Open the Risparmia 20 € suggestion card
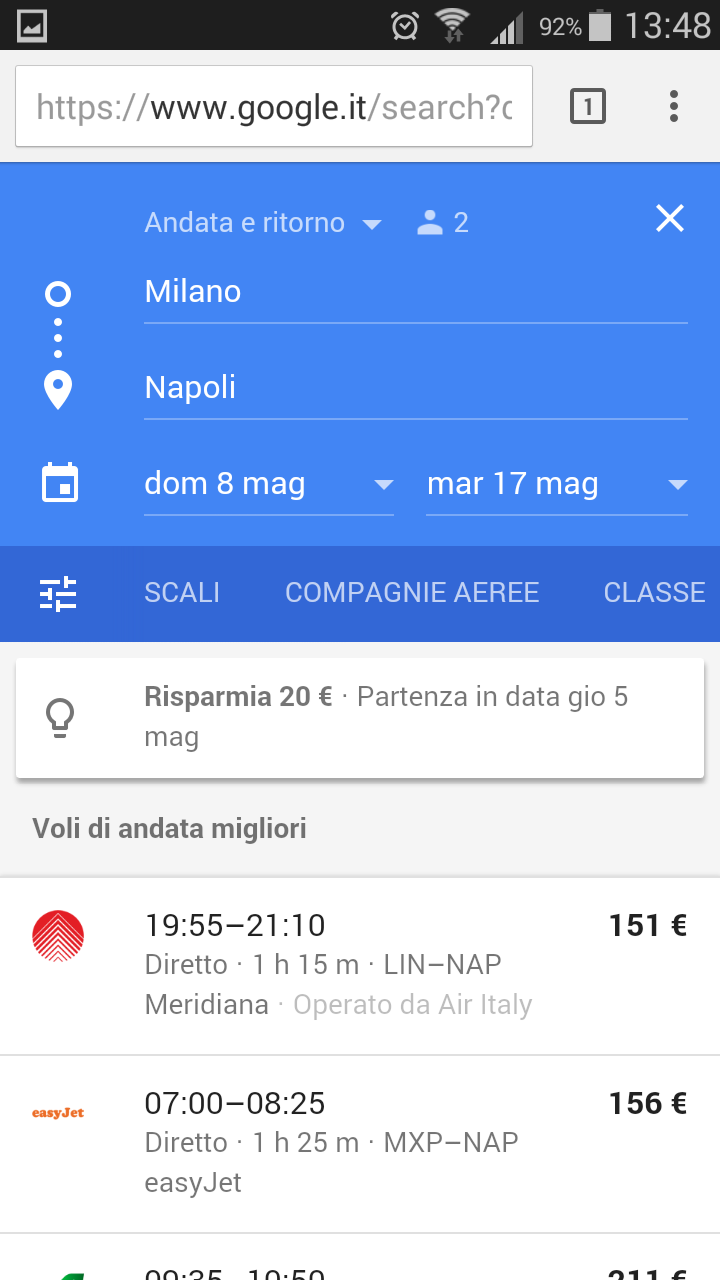 (x=360, y=717)
